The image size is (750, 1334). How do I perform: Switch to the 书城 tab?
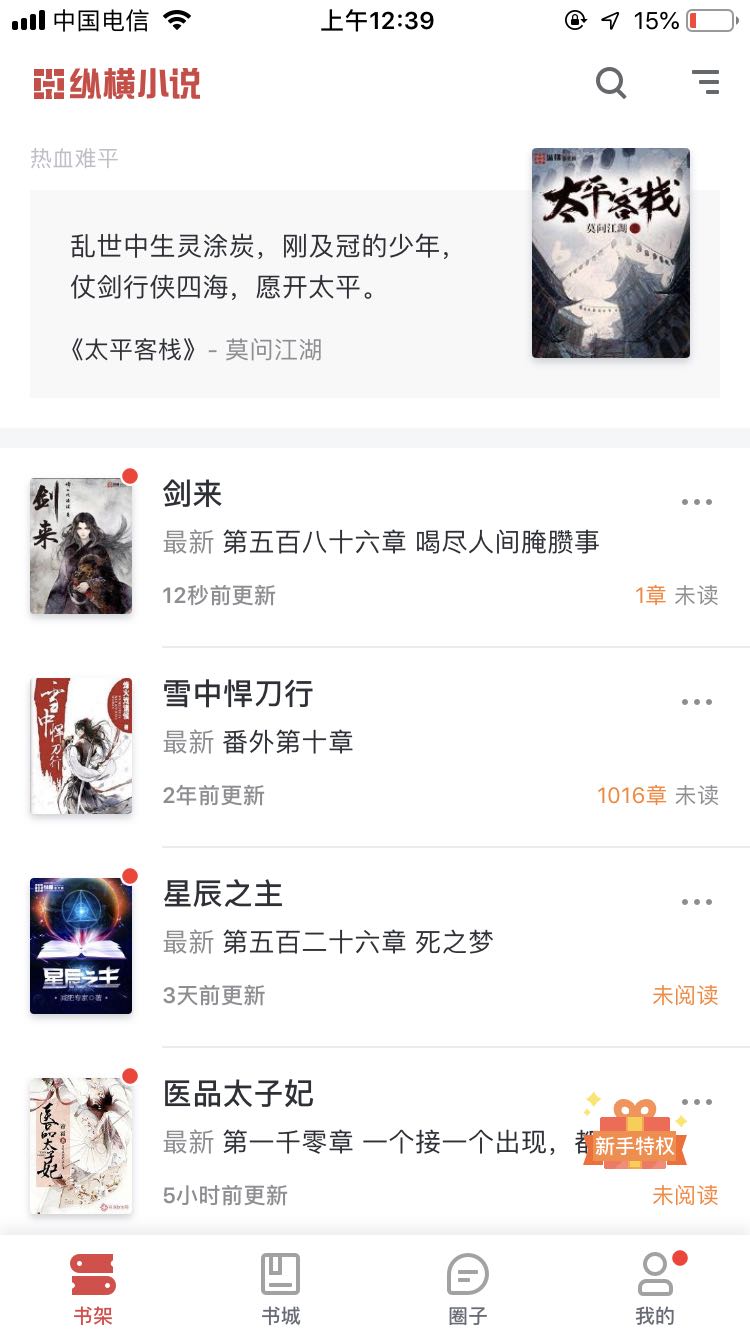(281, 1288)
